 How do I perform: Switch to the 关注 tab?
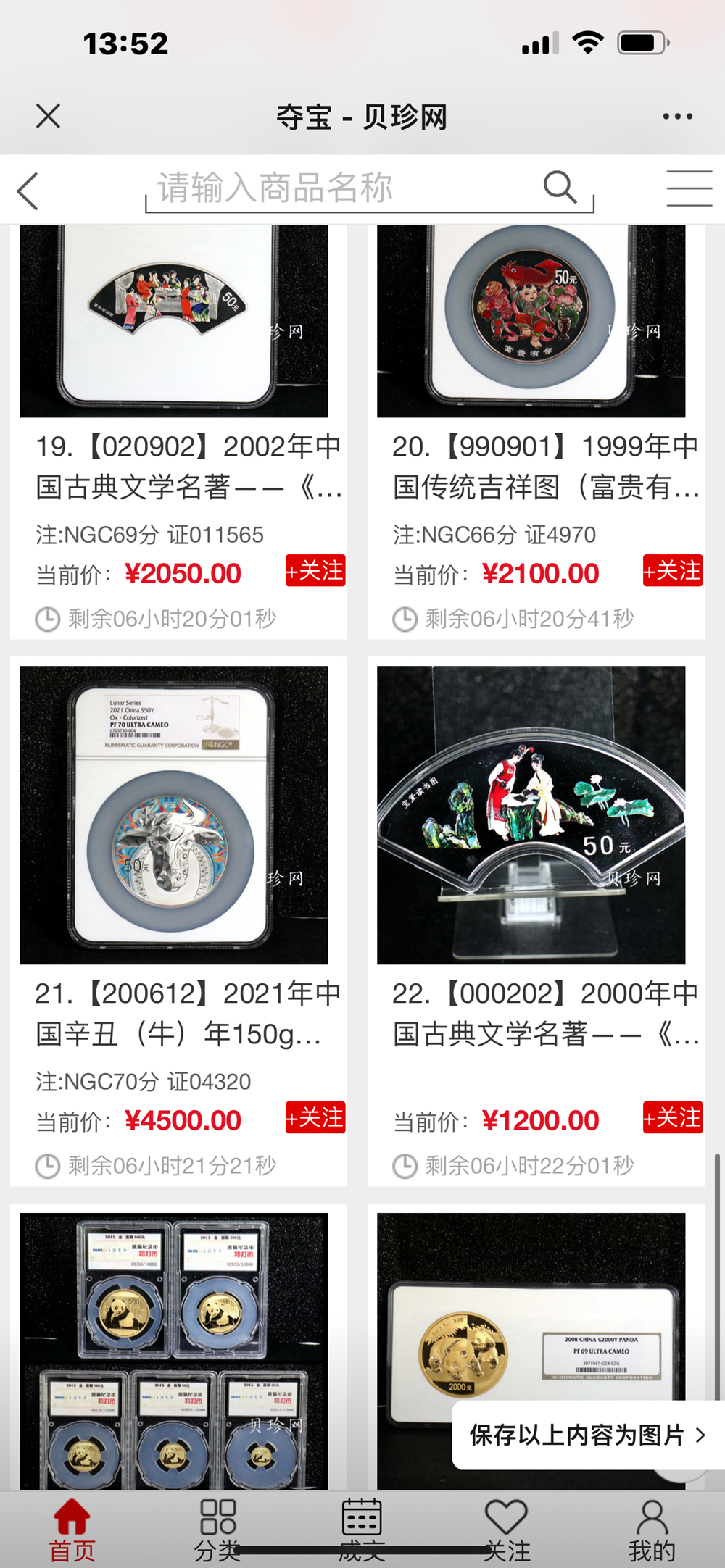click(x=507, y=1530)
